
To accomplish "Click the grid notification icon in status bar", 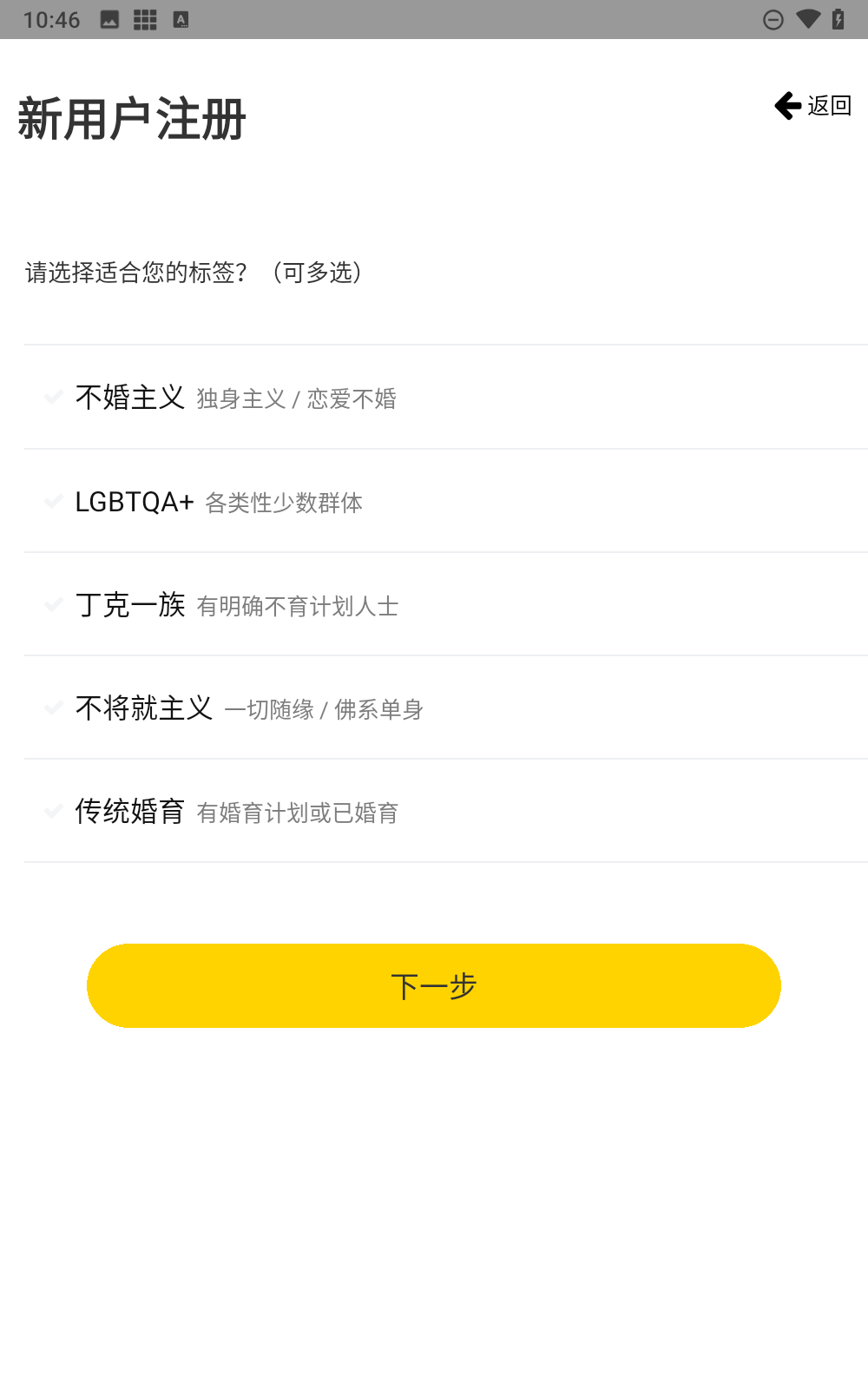I will [145, 18].
